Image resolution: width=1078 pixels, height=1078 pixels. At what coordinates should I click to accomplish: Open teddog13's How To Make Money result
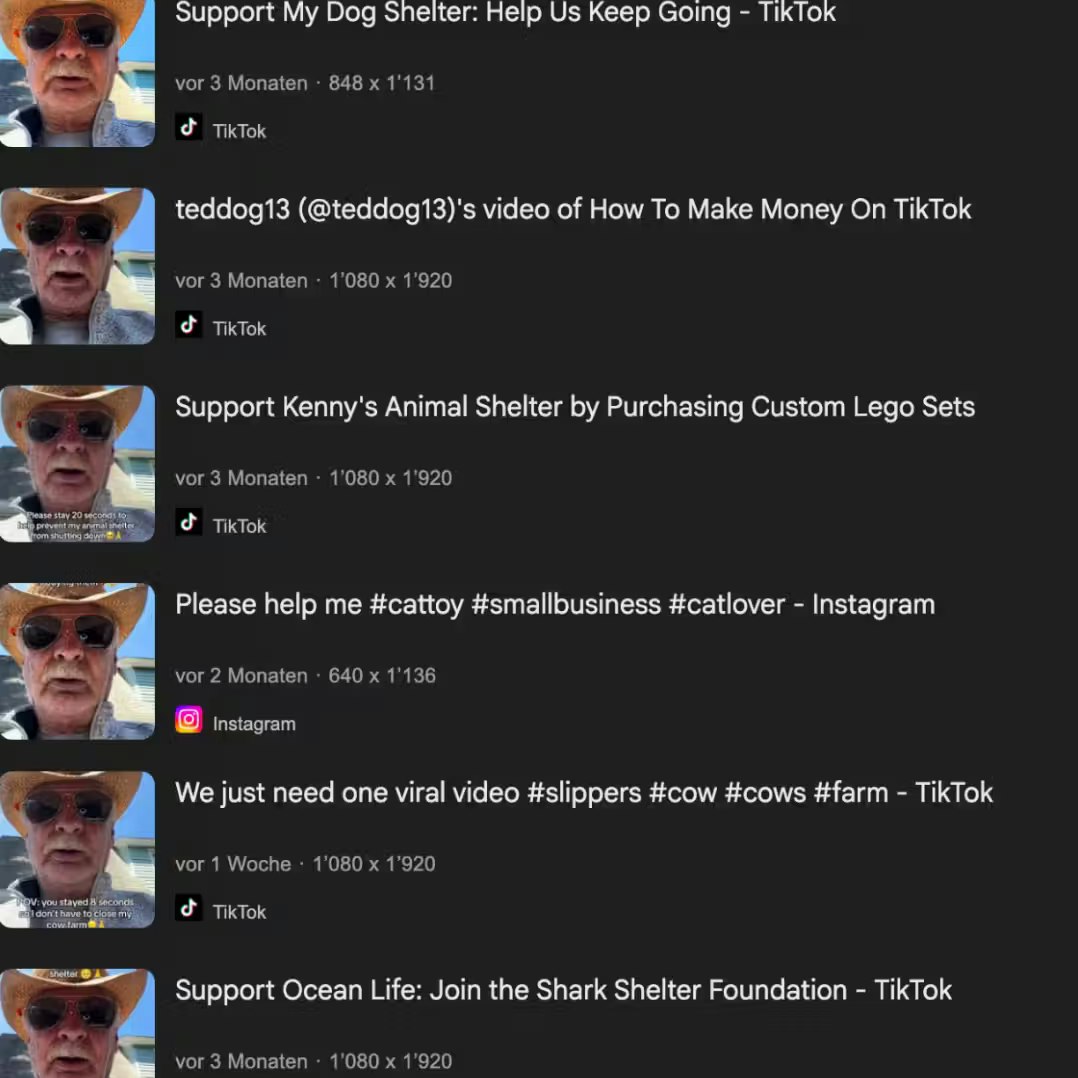click(x=573, y=210)
